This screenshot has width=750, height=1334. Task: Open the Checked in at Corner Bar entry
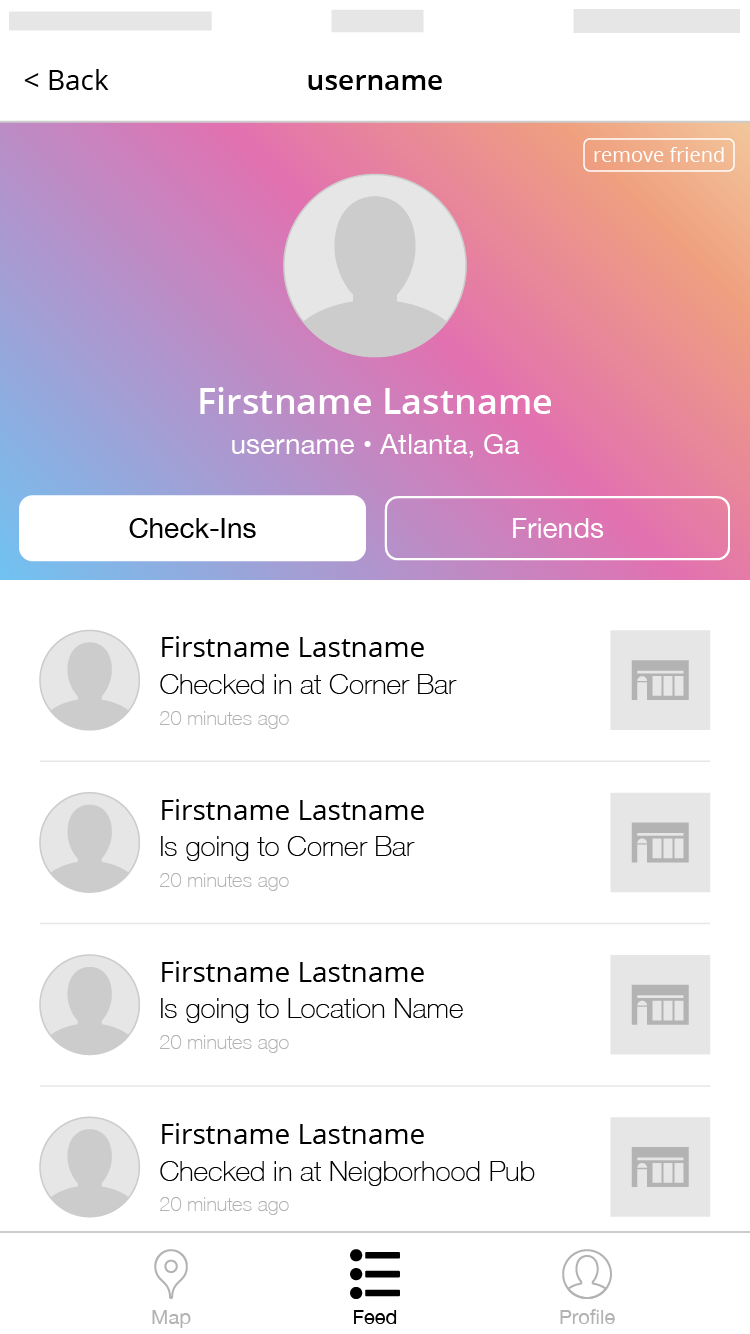click(375, 680)
